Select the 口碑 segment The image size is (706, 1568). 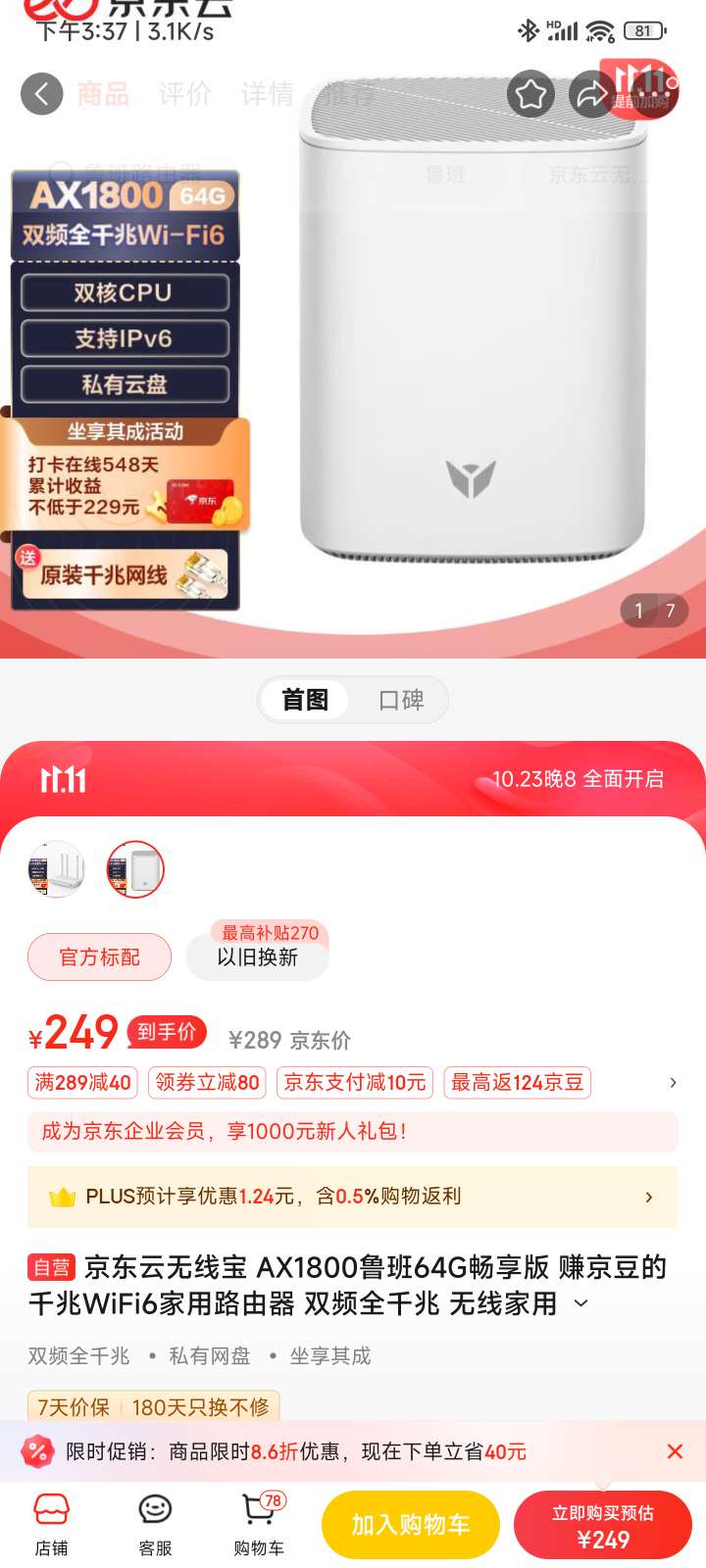(x=401, y=700)
